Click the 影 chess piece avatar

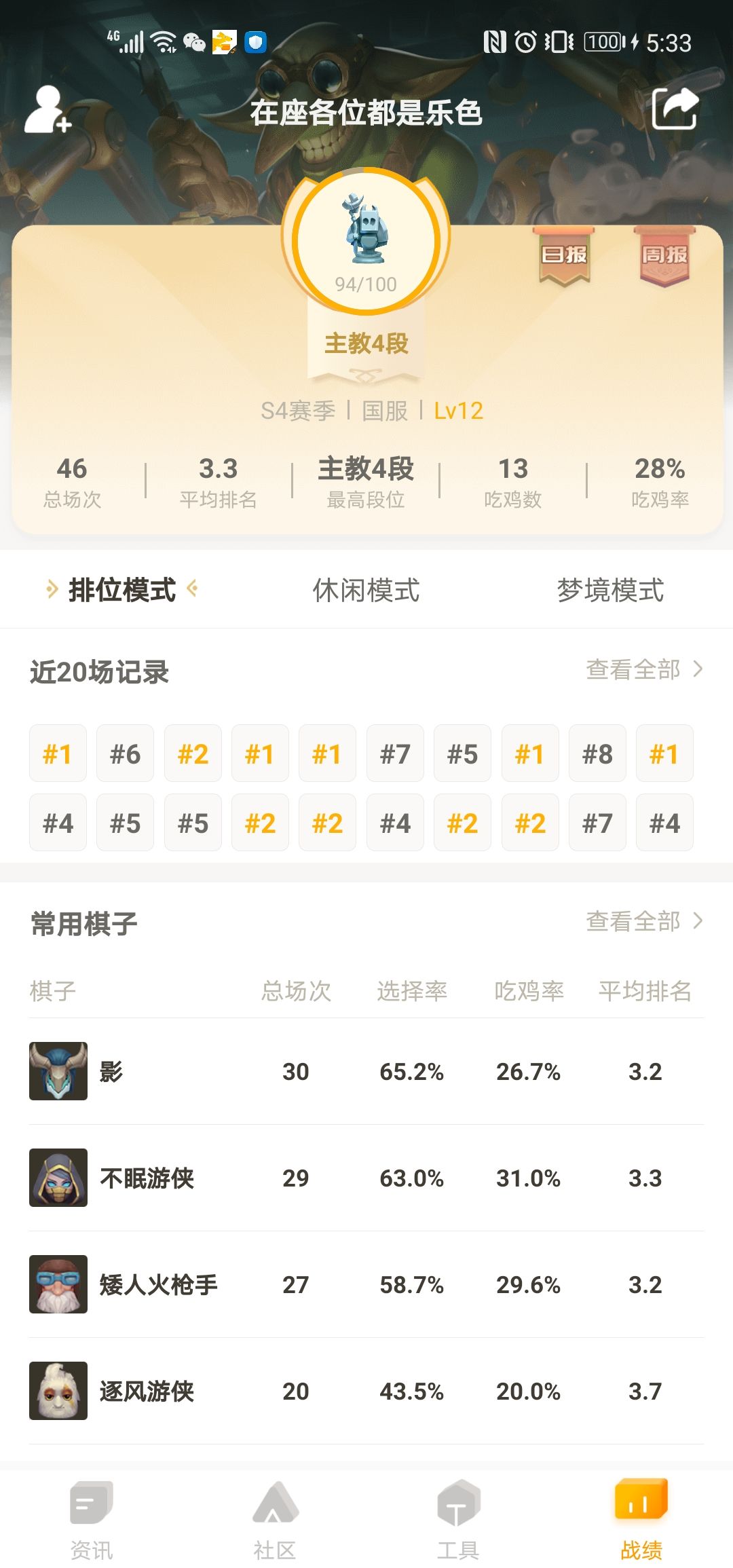[x=58, y=1070]
